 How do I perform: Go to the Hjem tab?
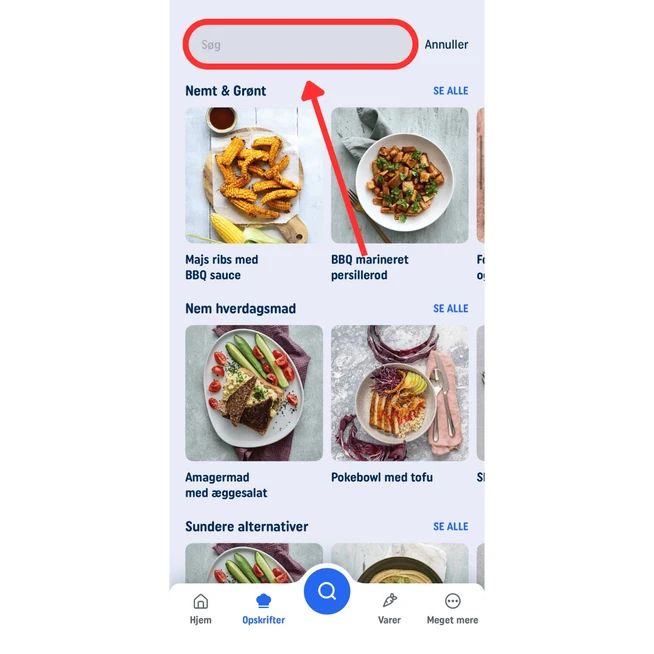click(x=201, y=608)
